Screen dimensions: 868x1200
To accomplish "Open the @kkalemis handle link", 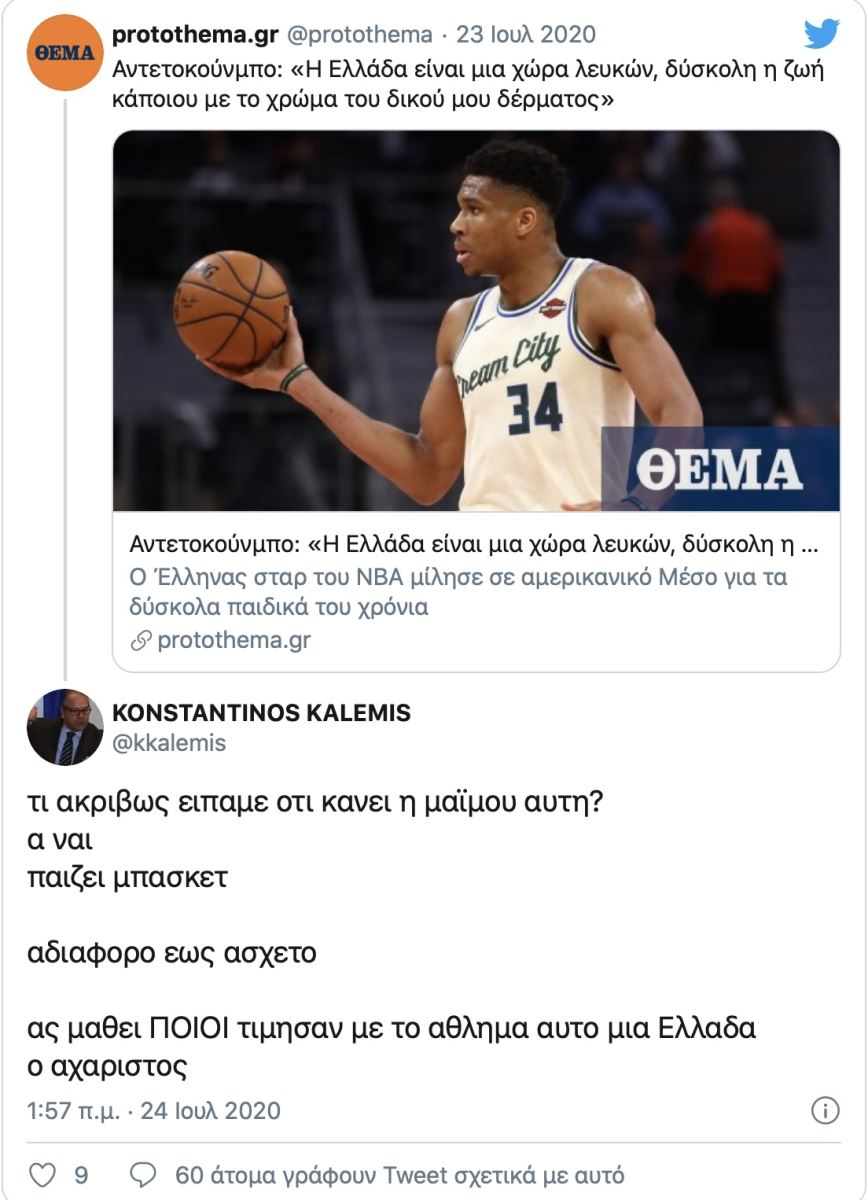I will (x=169, y=743).
